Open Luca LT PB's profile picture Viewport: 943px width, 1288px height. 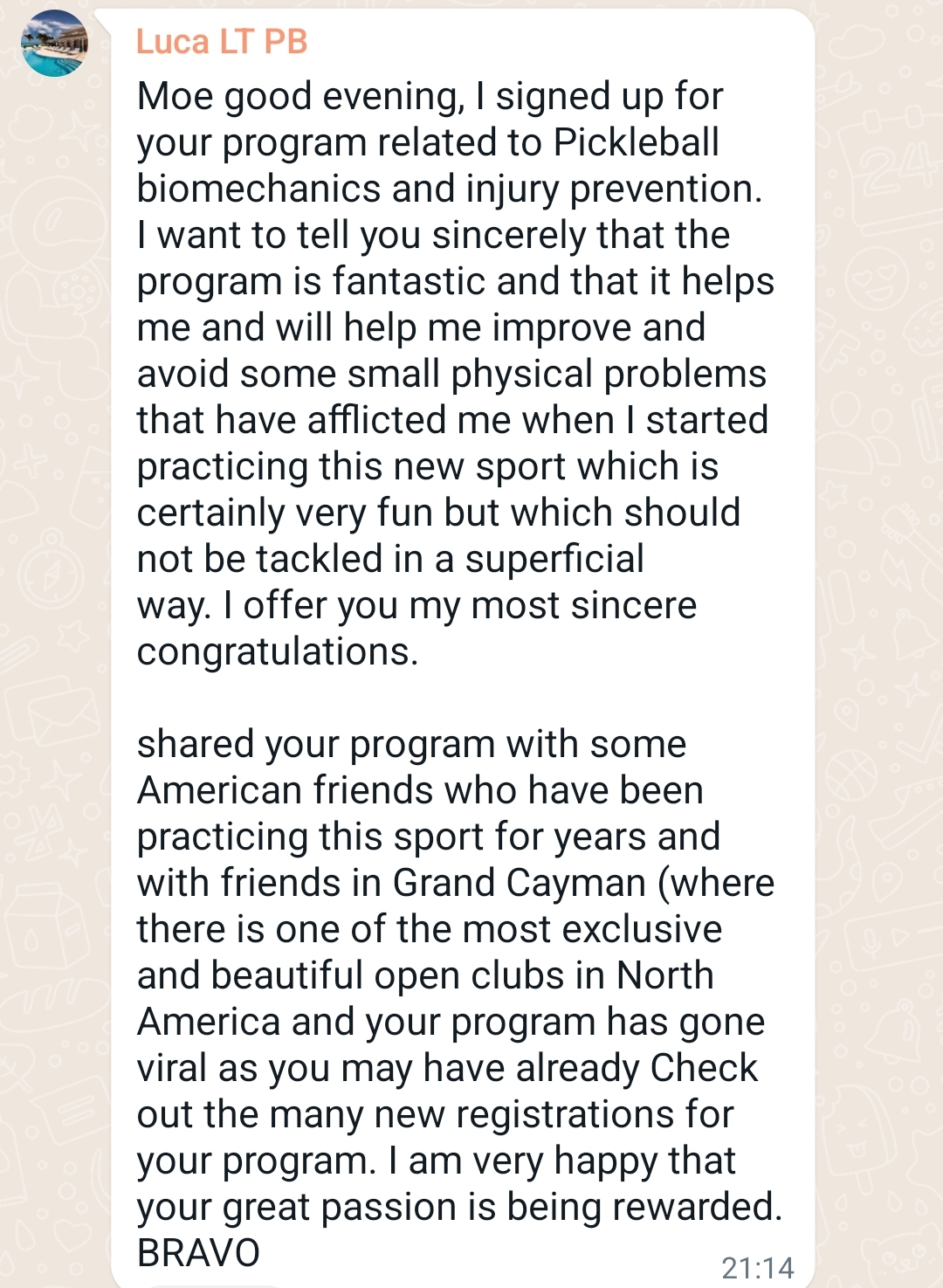point(54,44)
